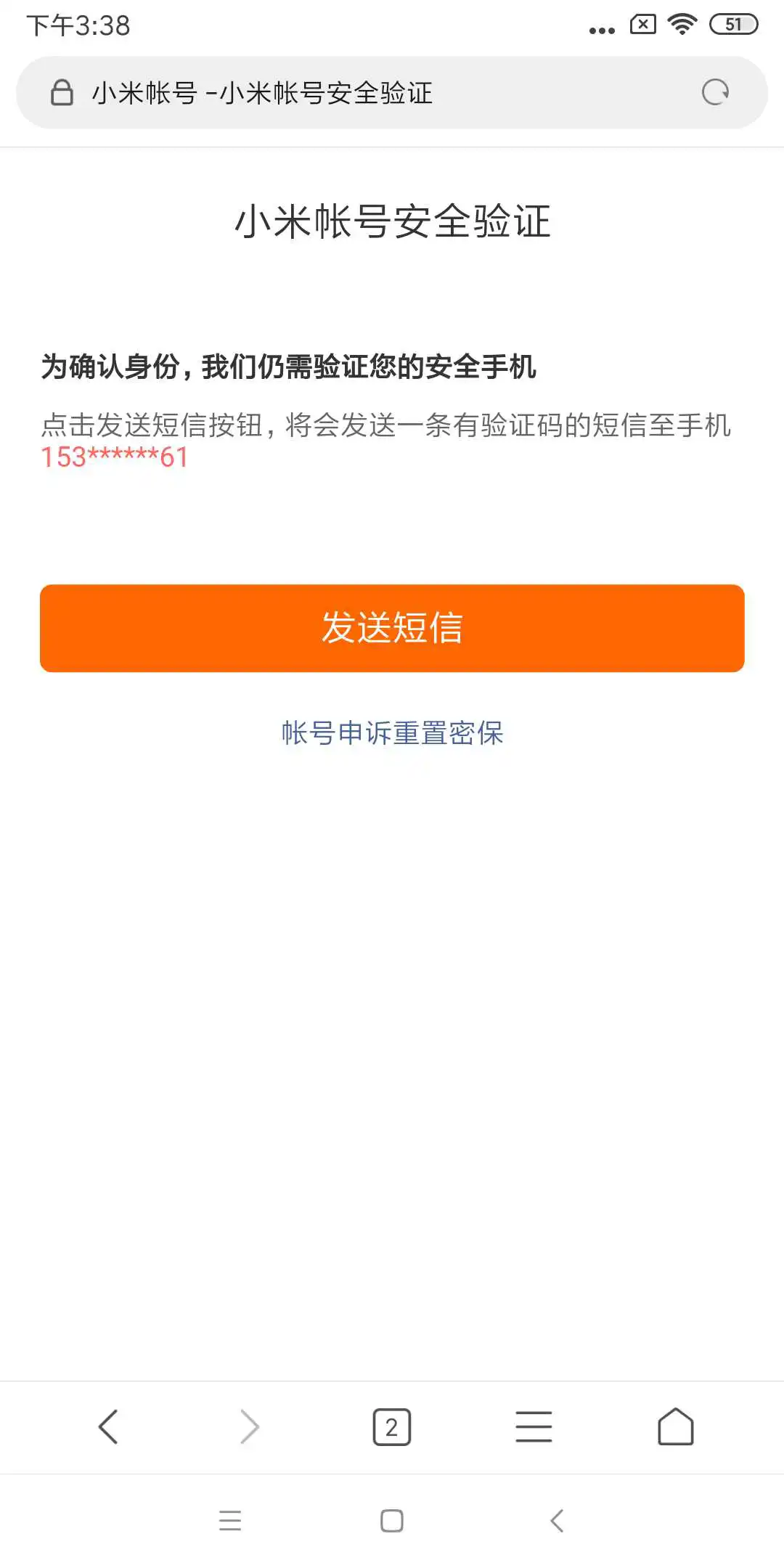
Task: Go to the browser home page
Action: (675, 1427)
